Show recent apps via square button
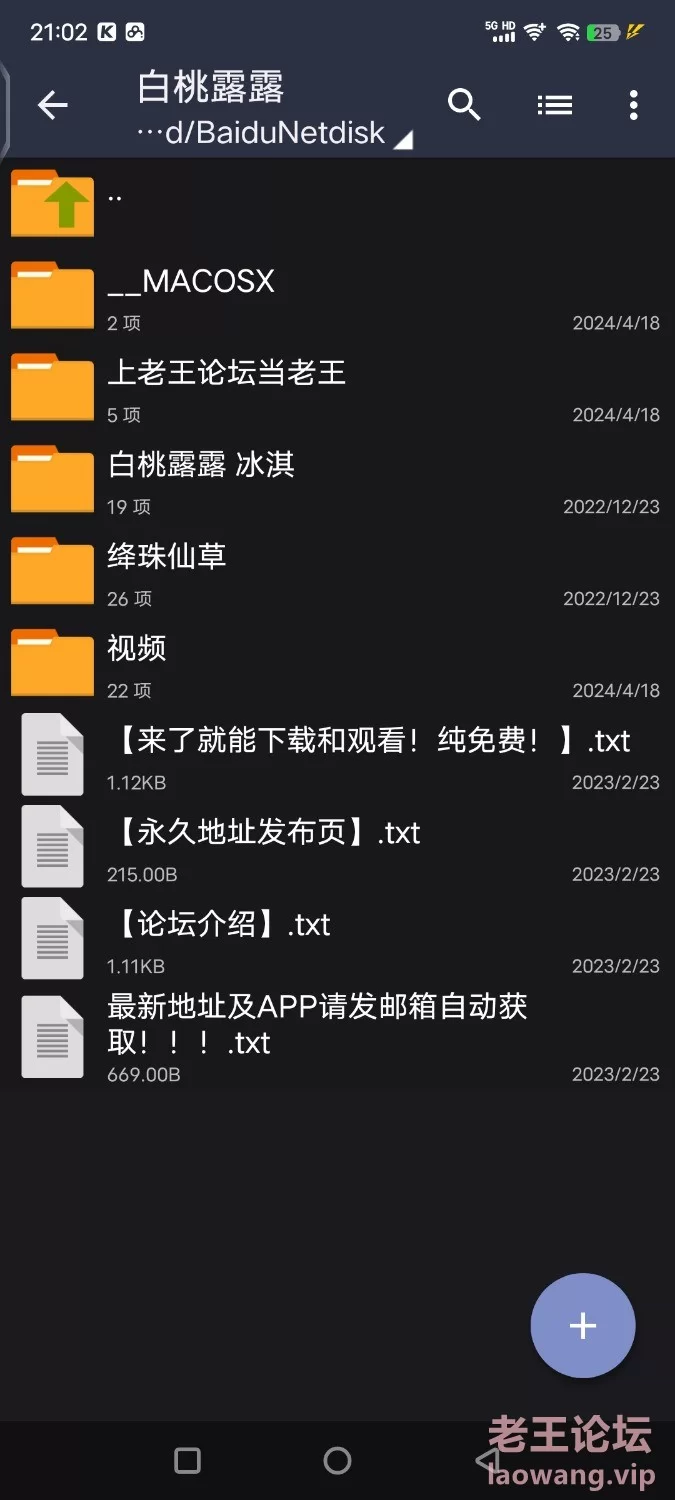Viewport: 675px width, 1500px height. (x=187, y=1461)
